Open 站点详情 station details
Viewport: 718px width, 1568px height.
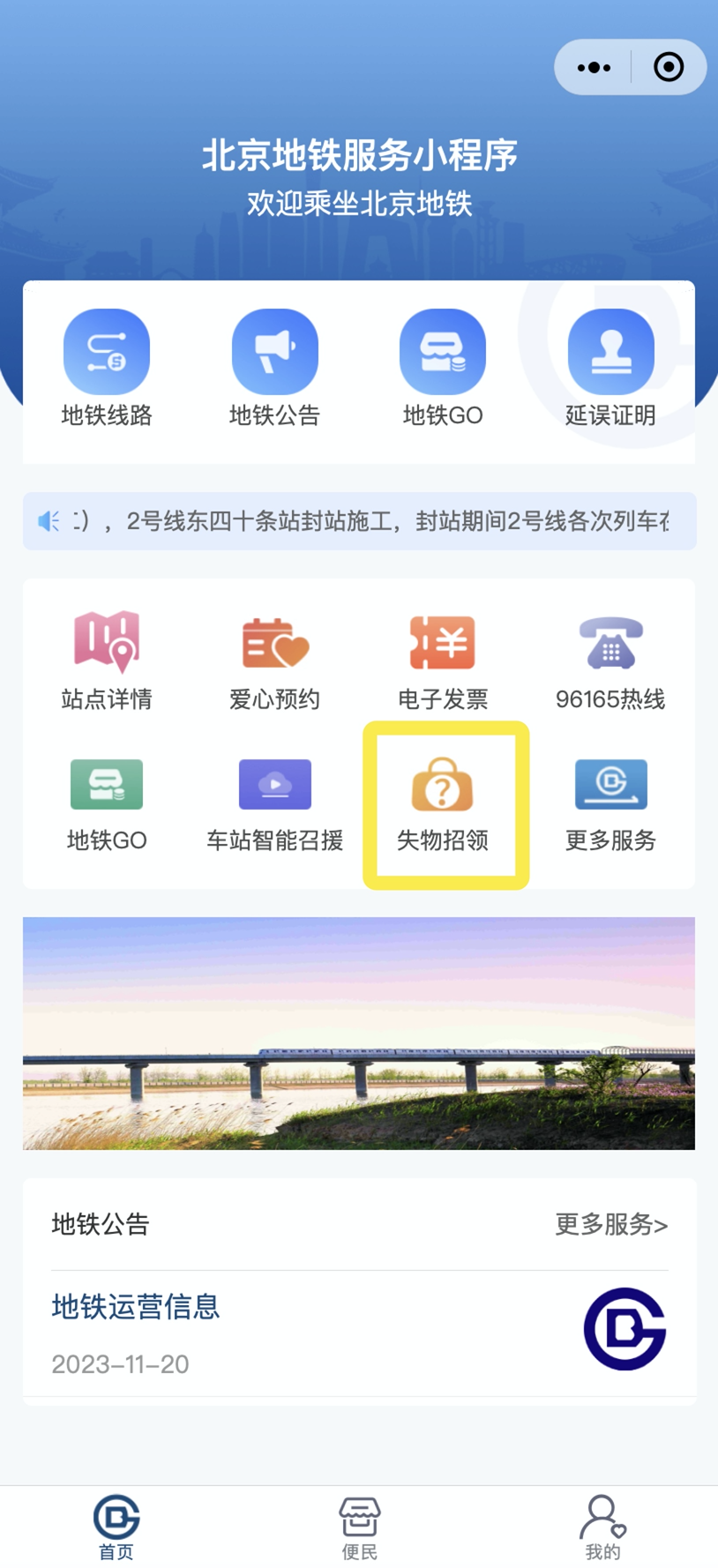click(107, 660)
